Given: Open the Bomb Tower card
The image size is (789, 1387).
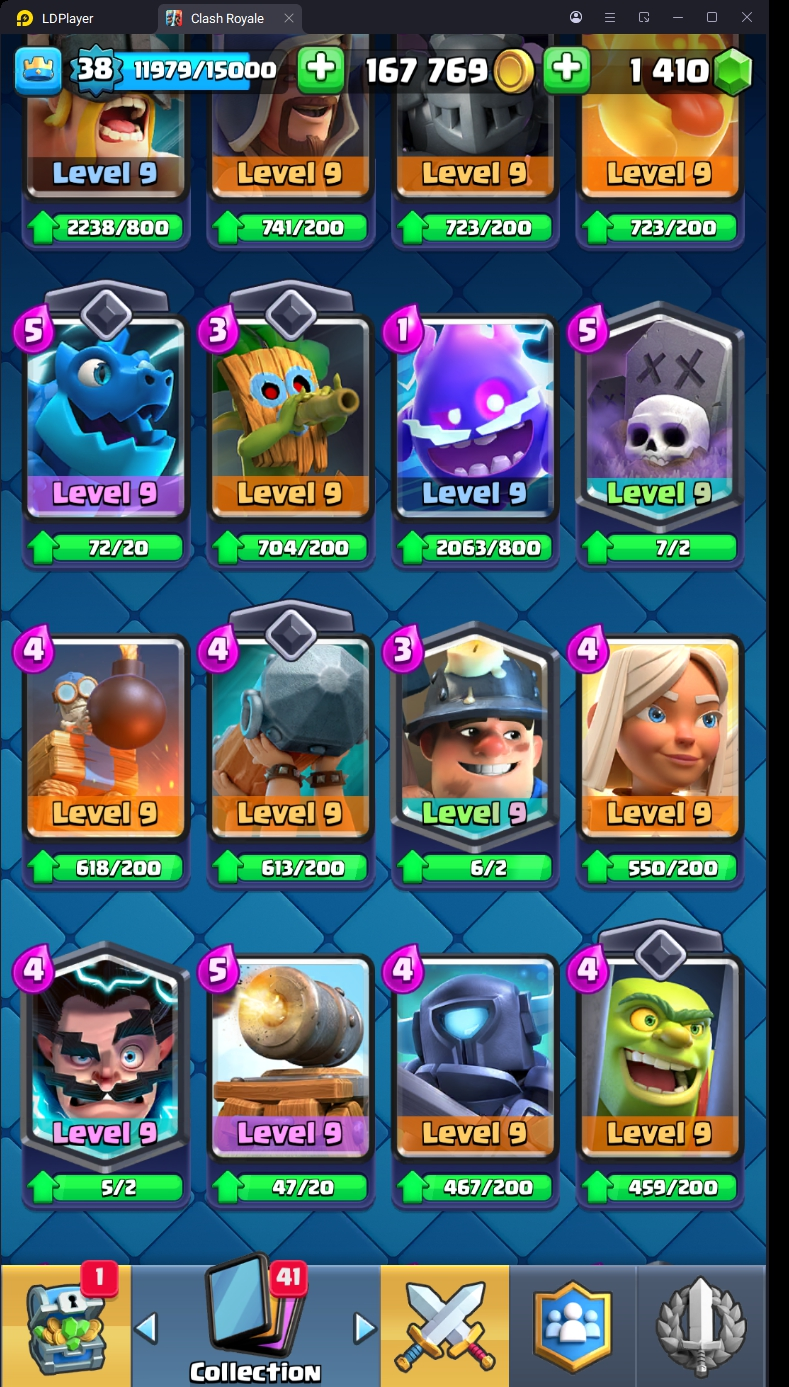Looking at the screenshot, I should click(x=106, y=740).
